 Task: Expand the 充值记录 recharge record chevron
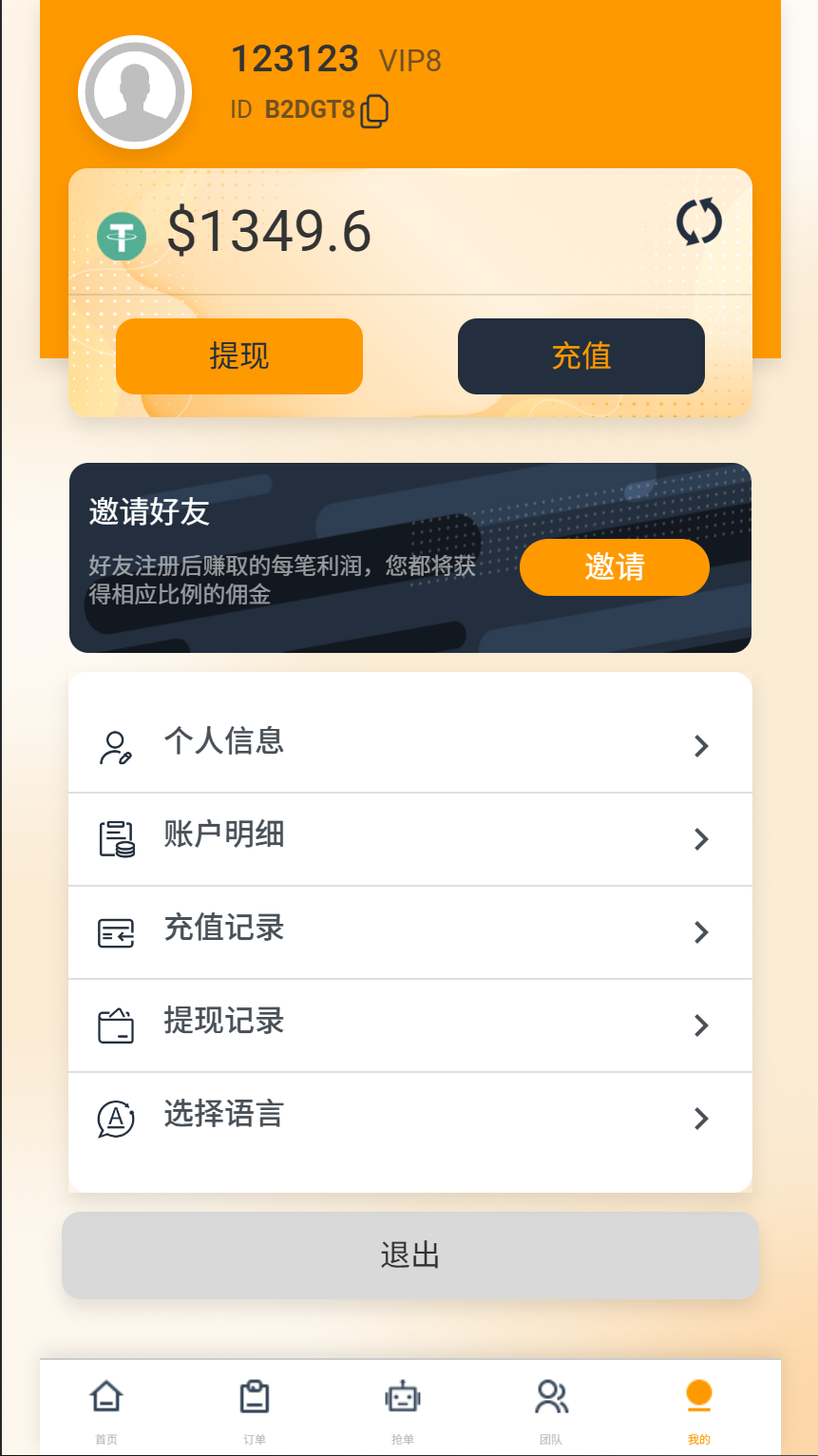pos(701,932)
